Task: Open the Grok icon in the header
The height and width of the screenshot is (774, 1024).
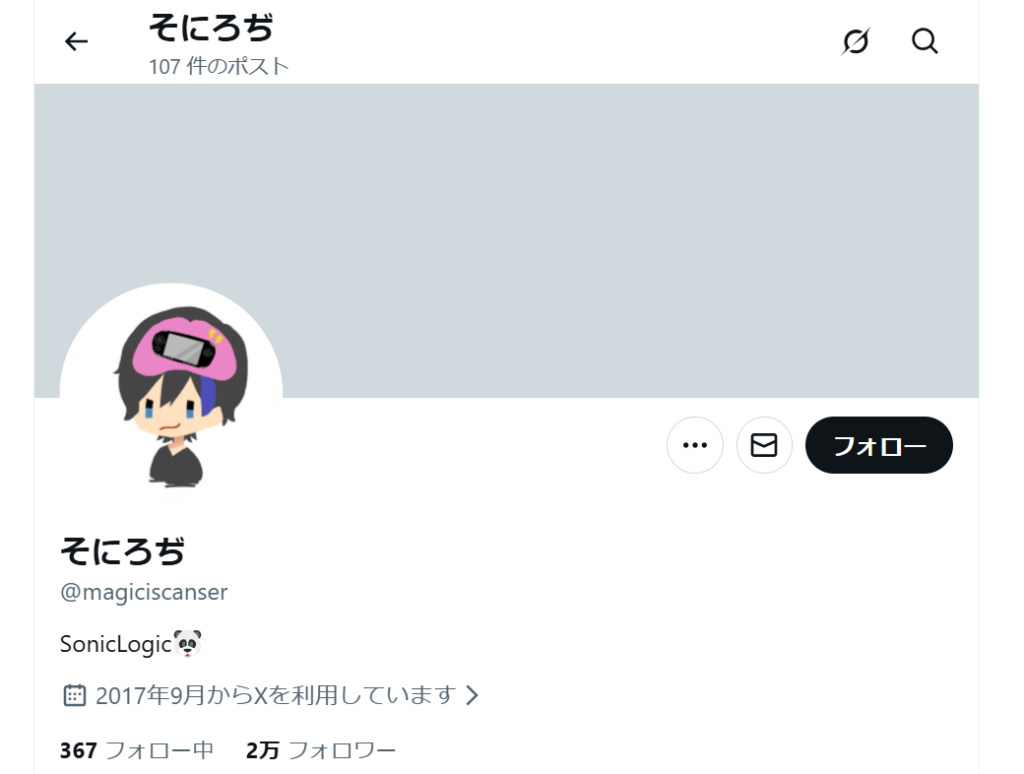Action: (855, 41)
